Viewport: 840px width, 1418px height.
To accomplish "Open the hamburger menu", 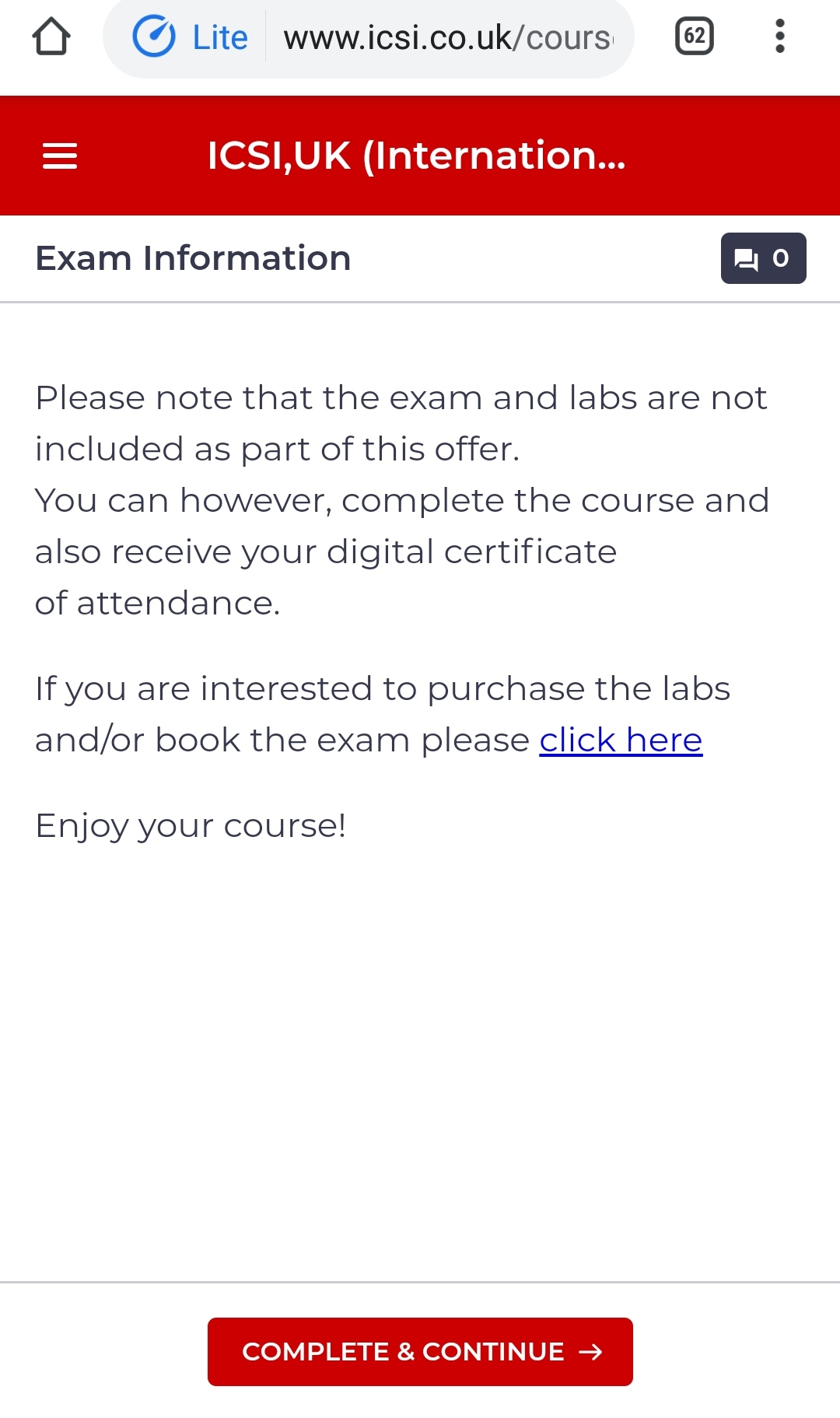I will [59, 156].
